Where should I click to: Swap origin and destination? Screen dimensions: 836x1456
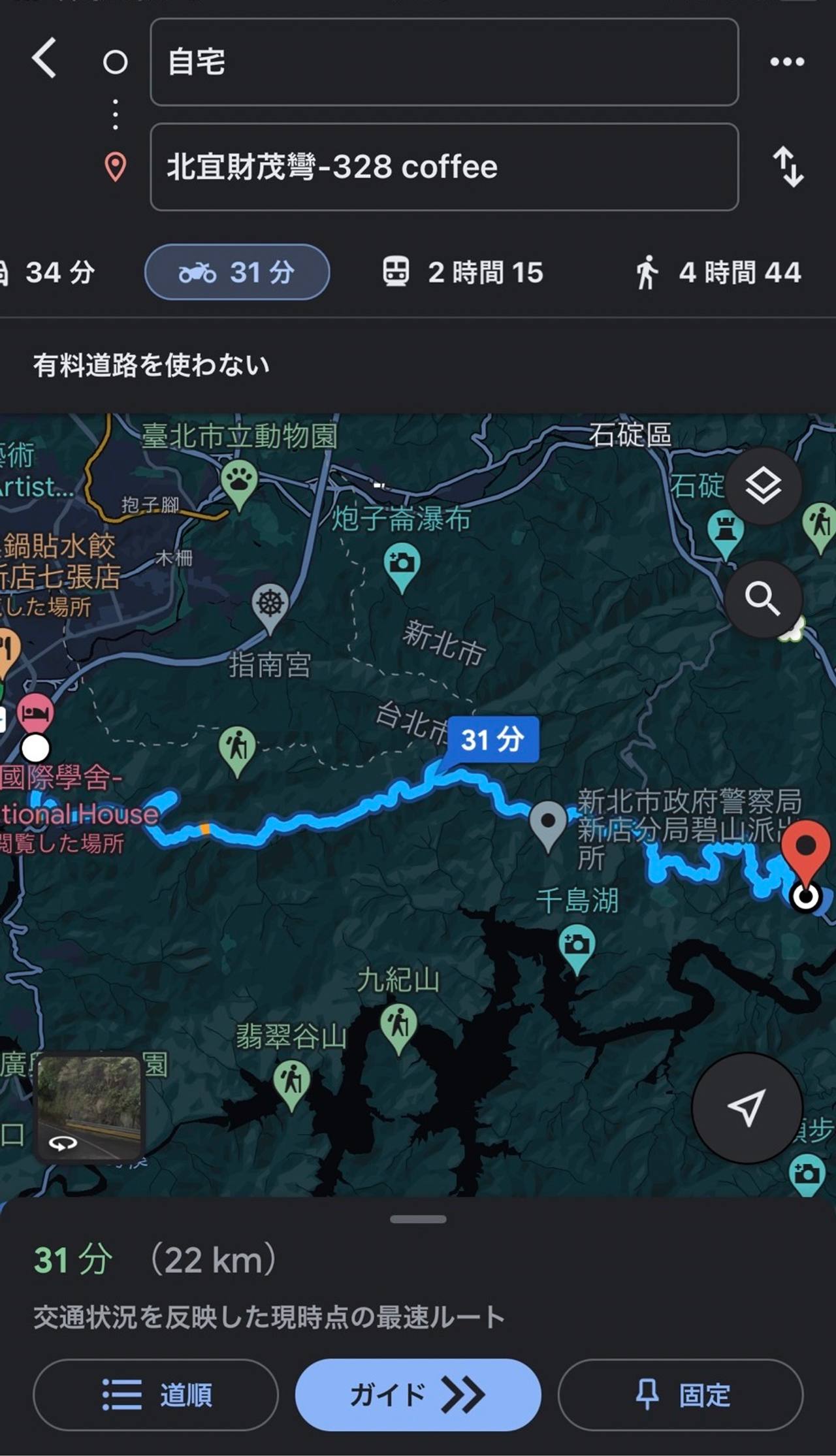click(x=788, y=167)
